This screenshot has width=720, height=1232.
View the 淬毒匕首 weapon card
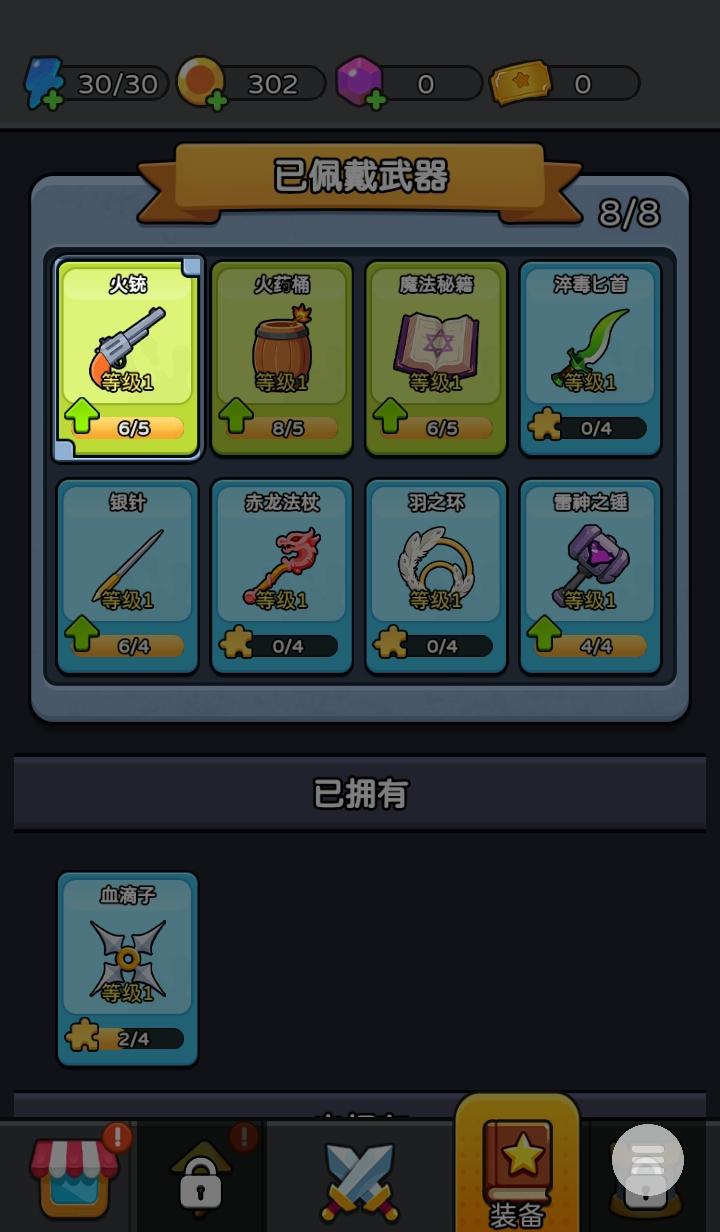coord(590,358)
